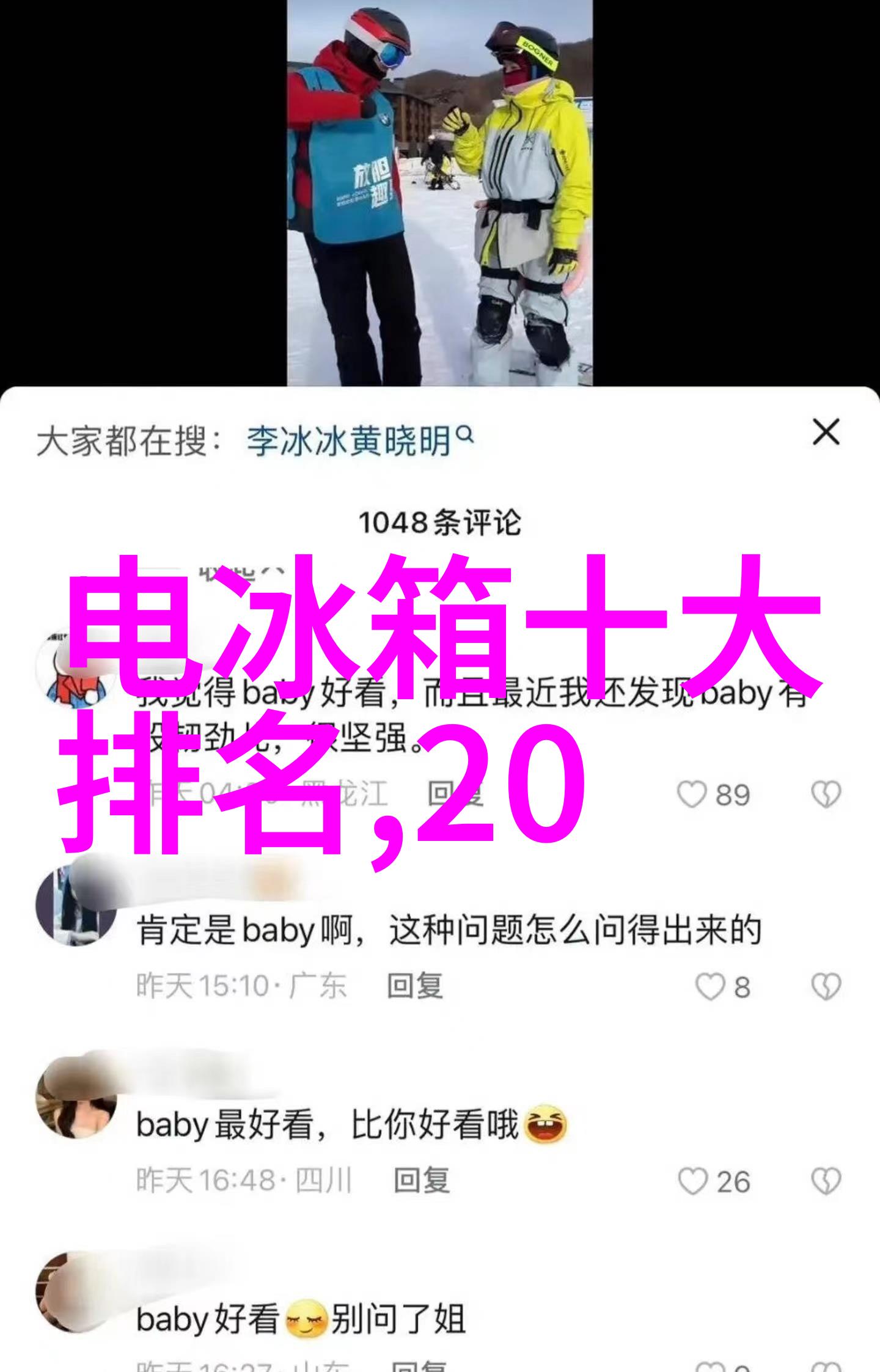This screenshot has height=1372, width=880.
Task: Like the baby最好看 comment
Action: click(x=693, y=1181)
